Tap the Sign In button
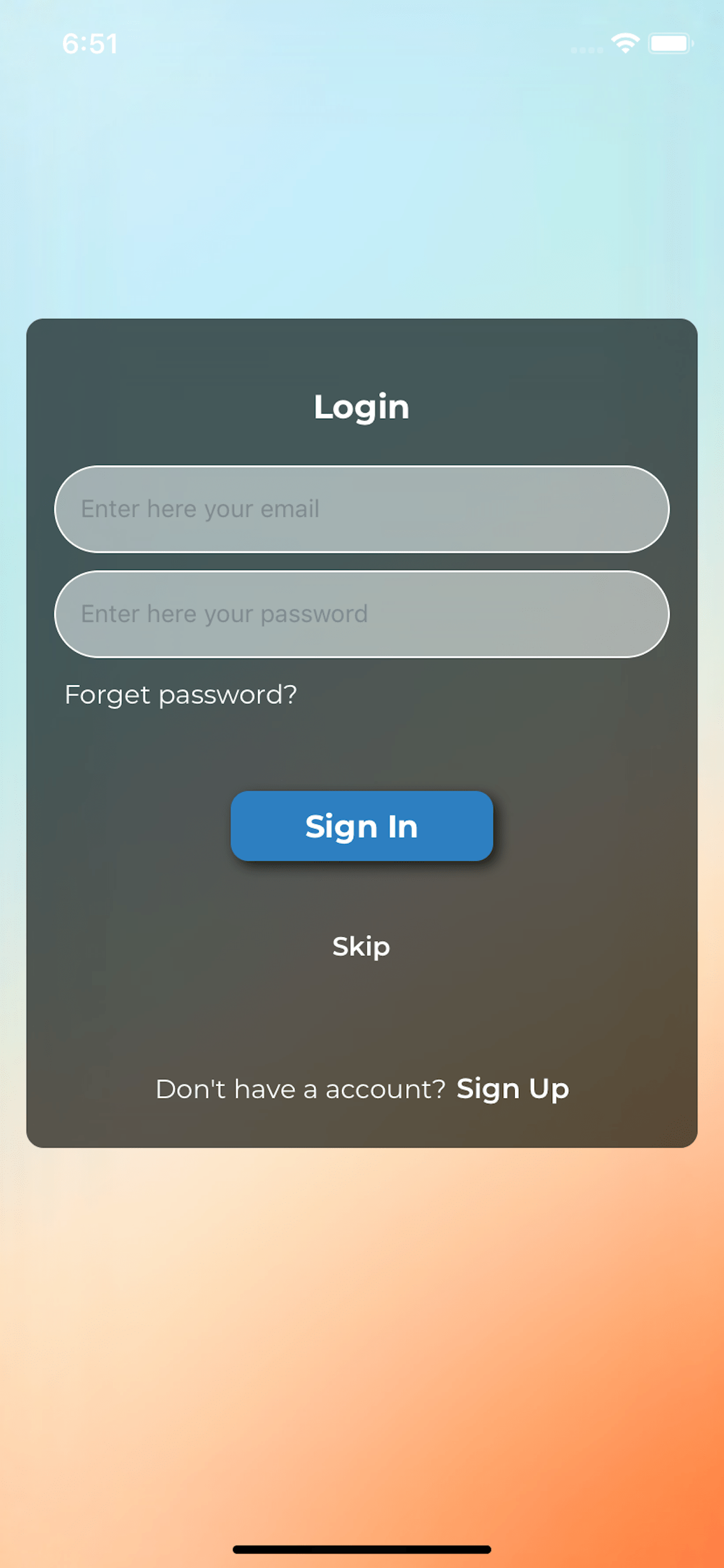The width and height of the screenshot is (724, 1568). coord(361,825)
